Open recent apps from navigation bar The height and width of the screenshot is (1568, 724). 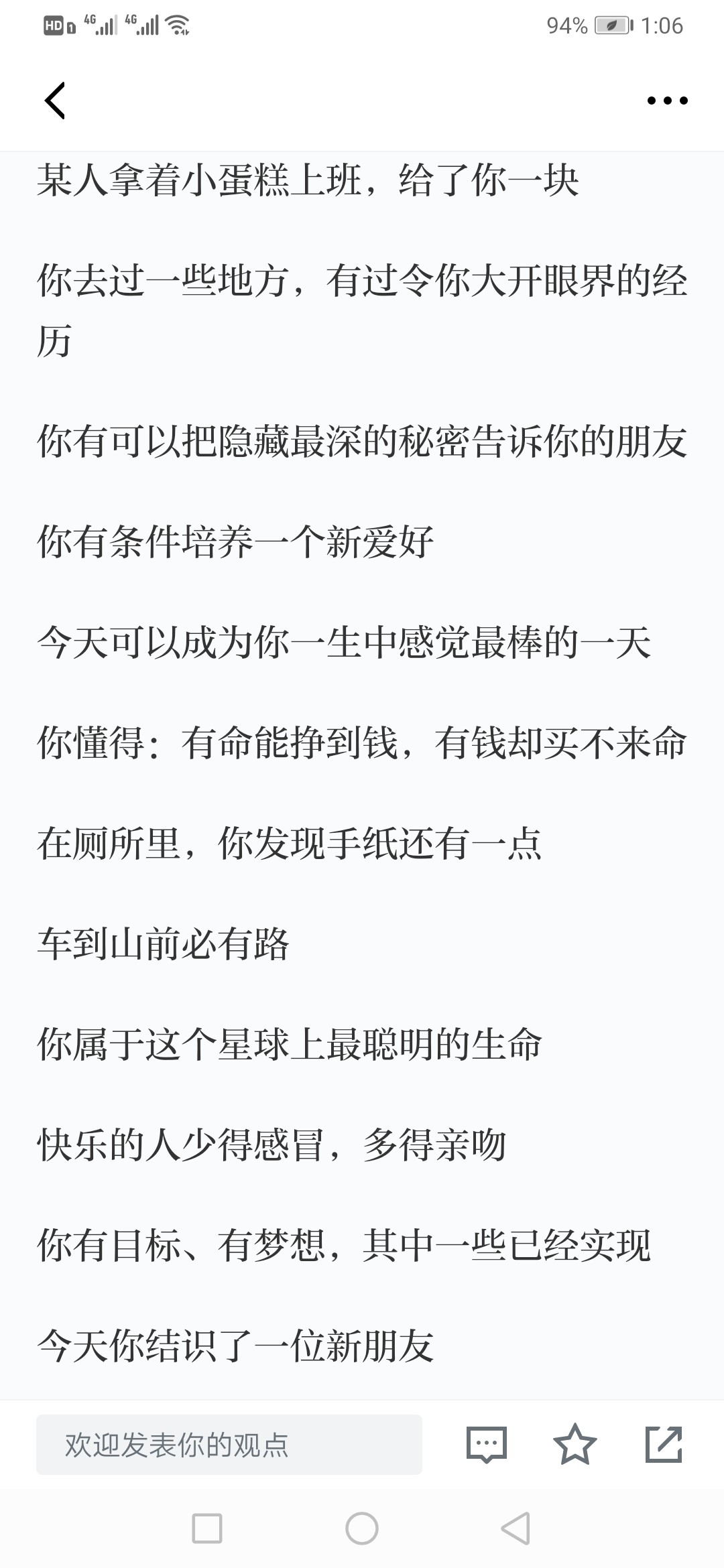coord(207,1528)
